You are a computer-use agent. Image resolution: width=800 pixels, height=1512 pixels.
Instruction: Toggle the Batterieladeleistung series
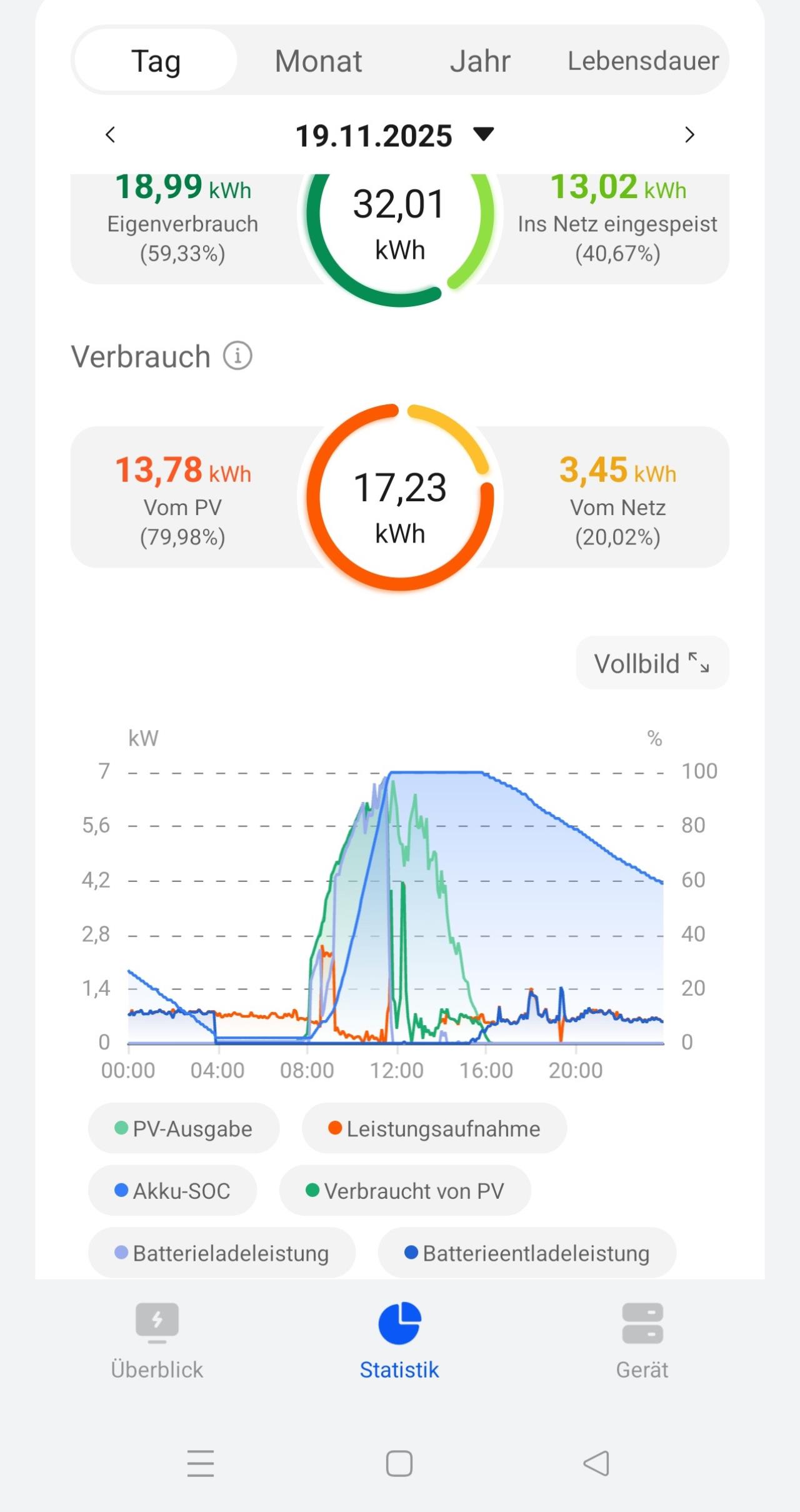(x=222, y=1253)
